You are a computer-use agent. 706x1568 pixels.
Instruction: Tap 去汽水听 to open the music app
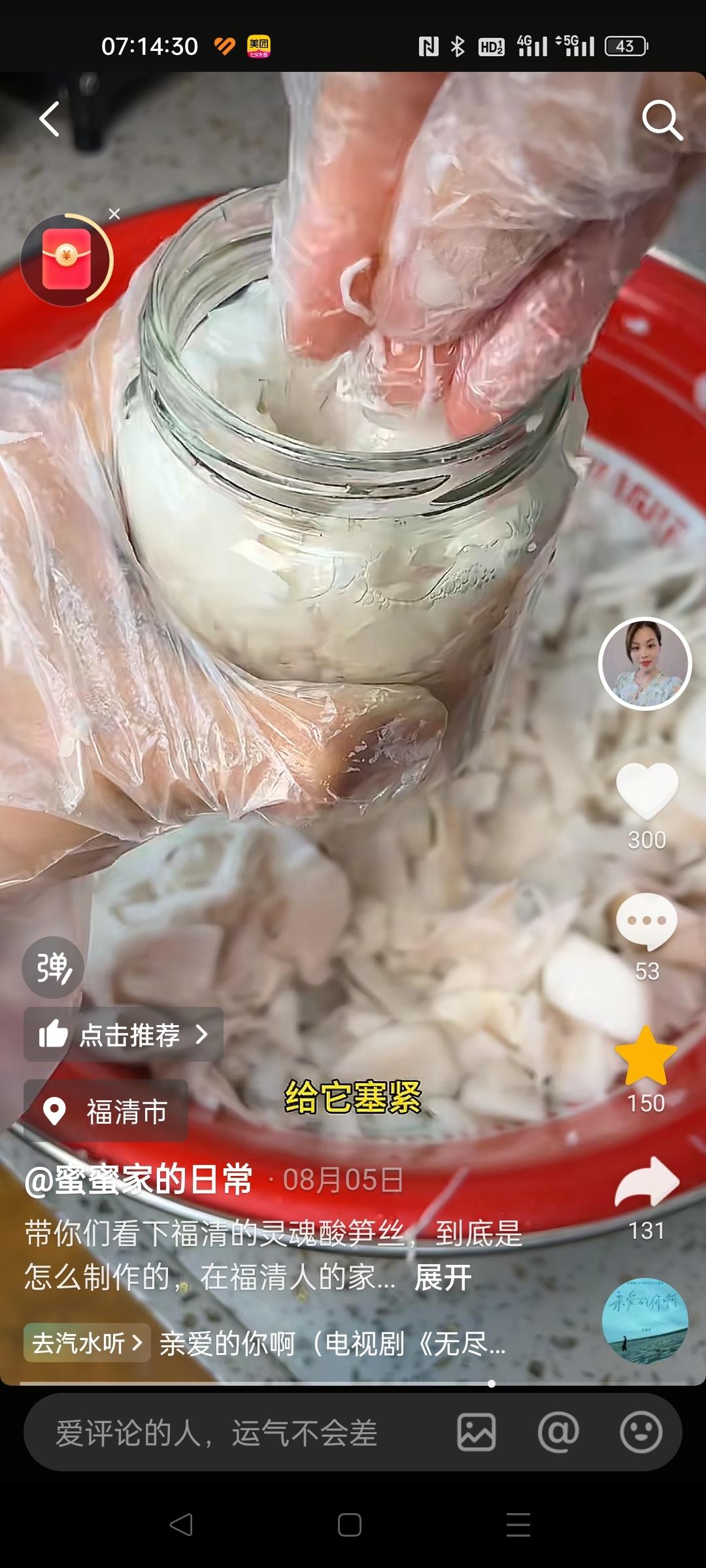click(87, 1343)
